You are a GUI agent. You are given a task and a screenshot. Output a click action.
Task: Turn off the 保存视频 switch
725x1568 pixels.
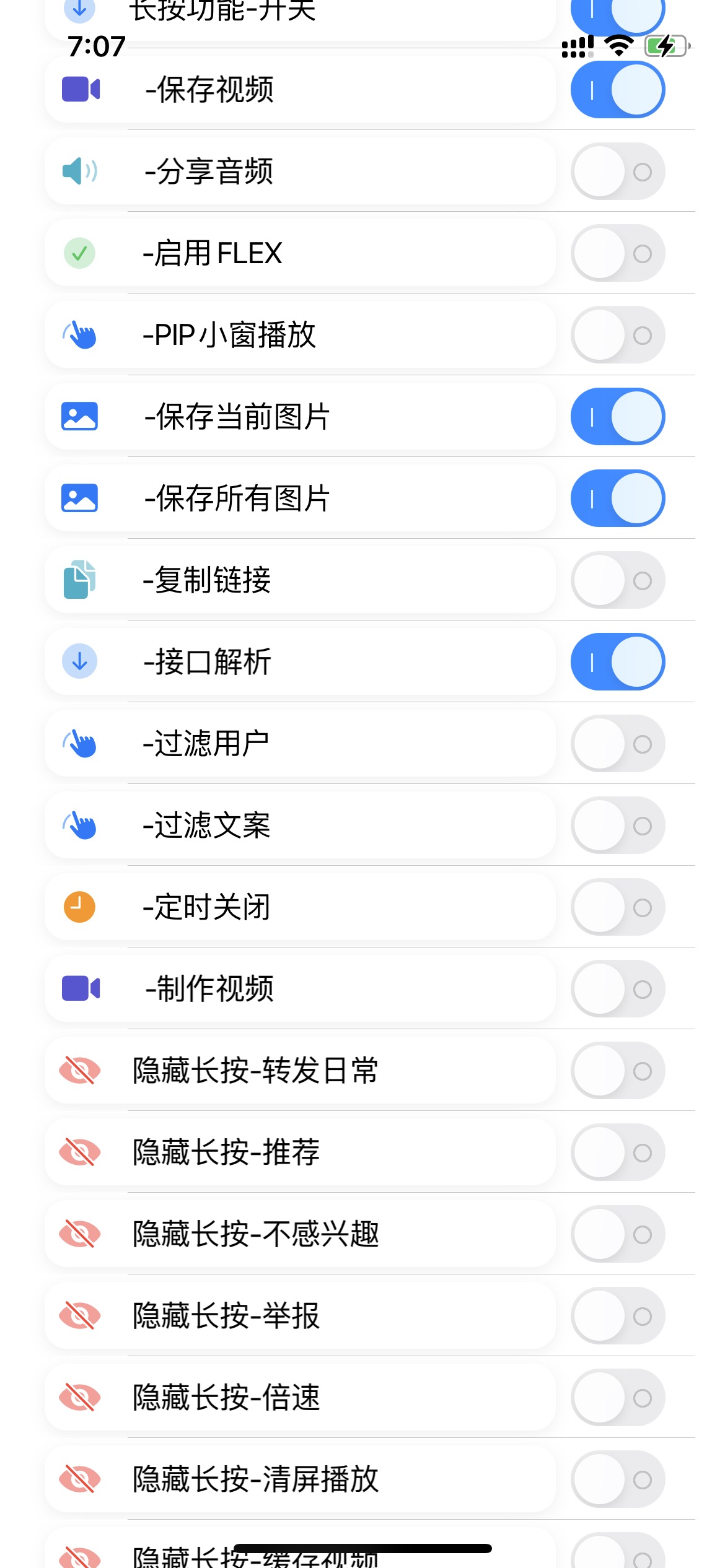click(x=617, y=90)
